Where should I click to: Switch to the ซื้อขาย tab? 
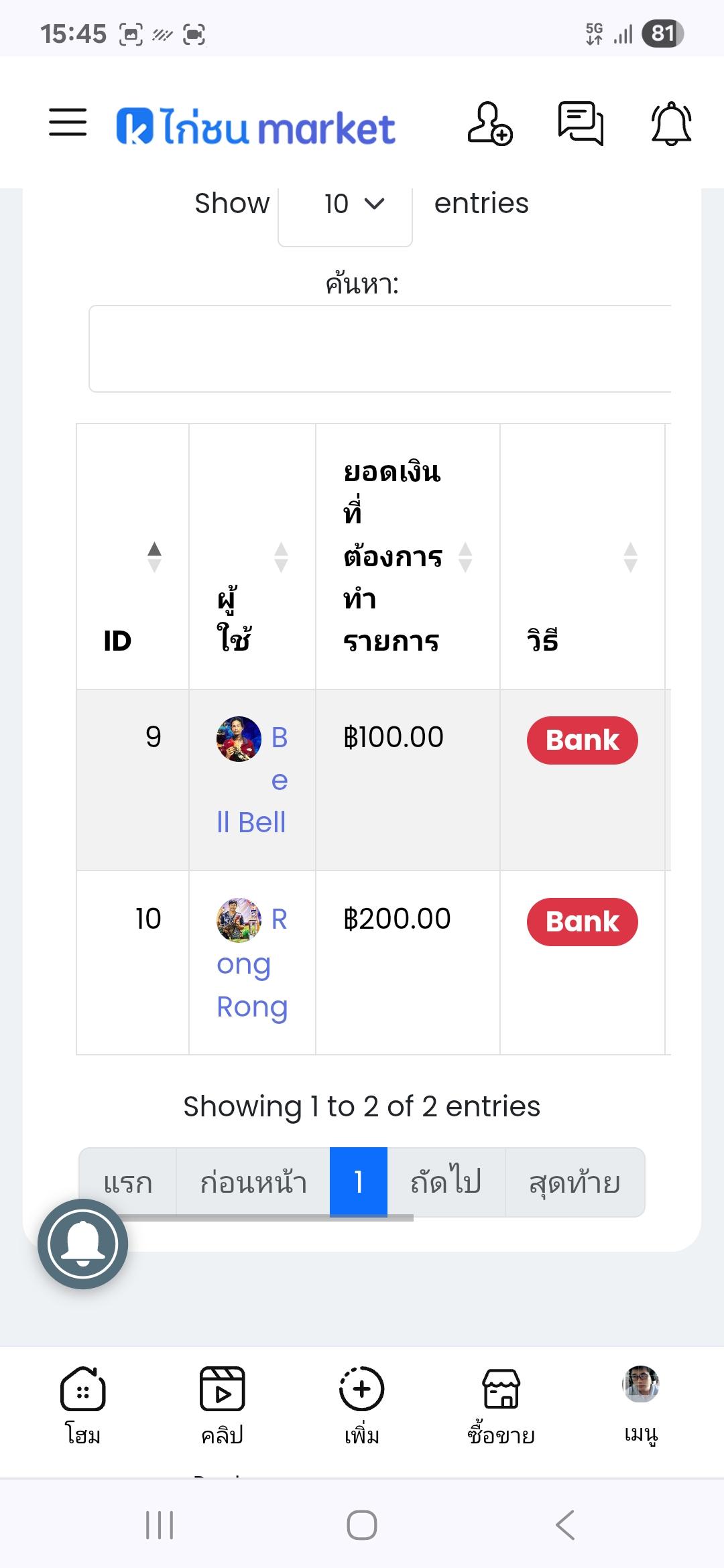501,1405
